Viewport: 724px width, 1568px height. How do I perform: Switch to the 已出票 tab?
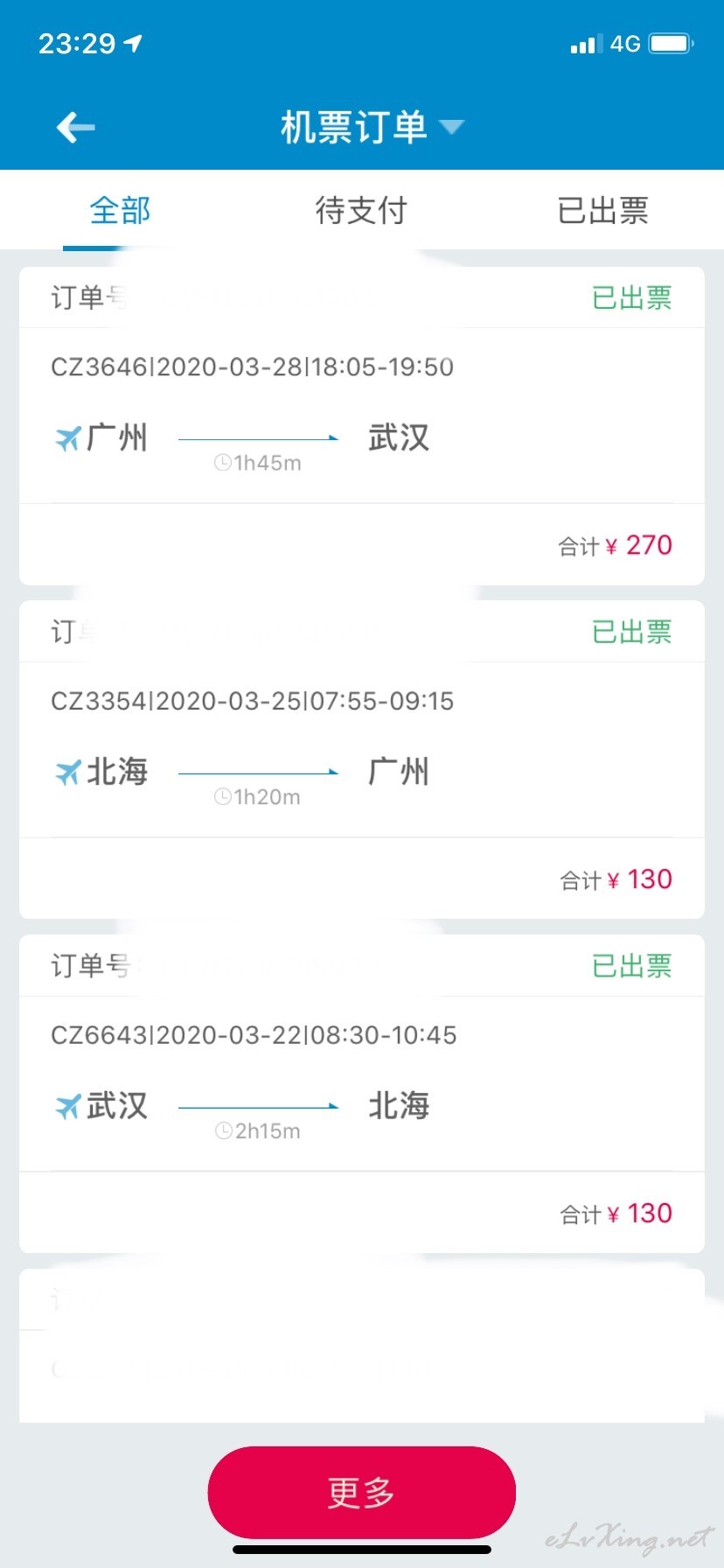tap(603, 211)
